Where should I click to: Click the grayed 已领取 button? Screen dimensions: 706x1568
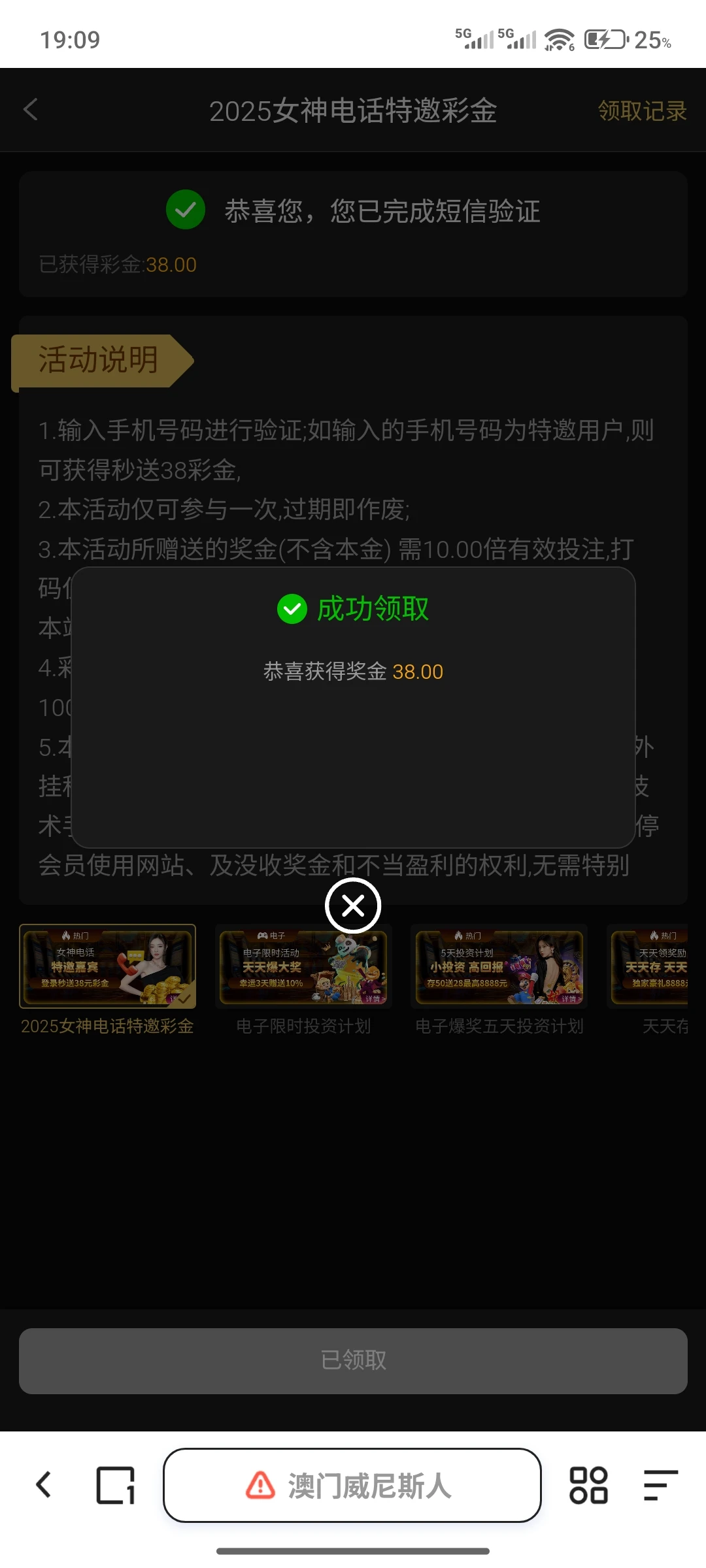[x=353, y=1361]
